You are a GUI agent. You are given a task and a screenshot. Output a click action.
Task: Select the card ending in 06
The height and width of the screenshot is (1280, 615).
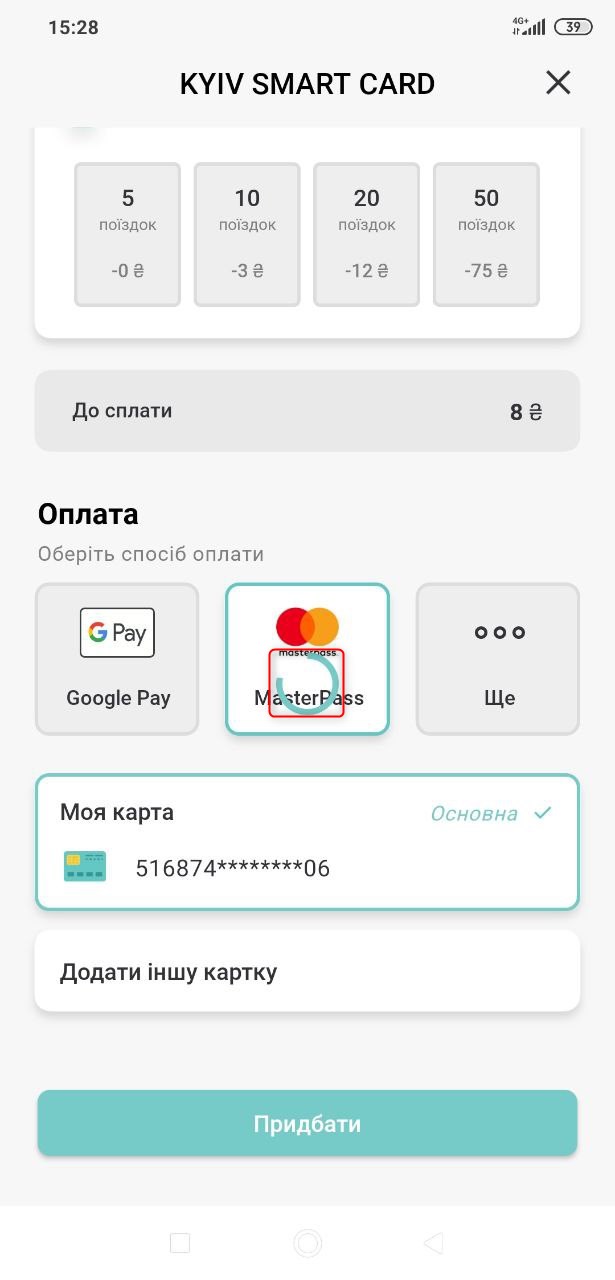307,842
